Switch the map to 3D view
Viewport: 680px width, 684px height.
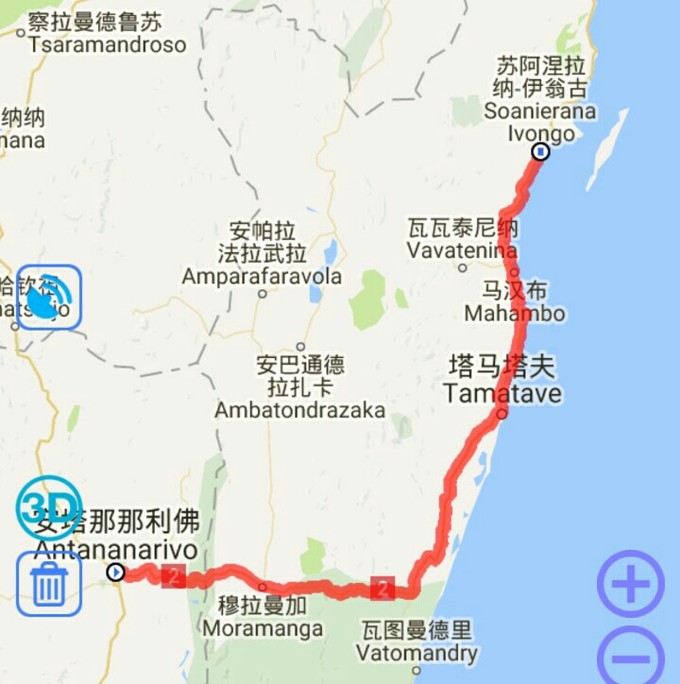48,508
